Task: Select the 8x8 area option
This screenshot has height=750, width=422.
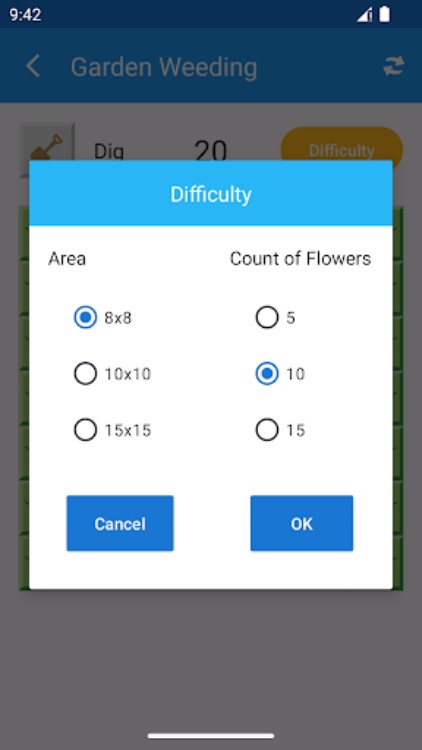Action: pos(102,318)
